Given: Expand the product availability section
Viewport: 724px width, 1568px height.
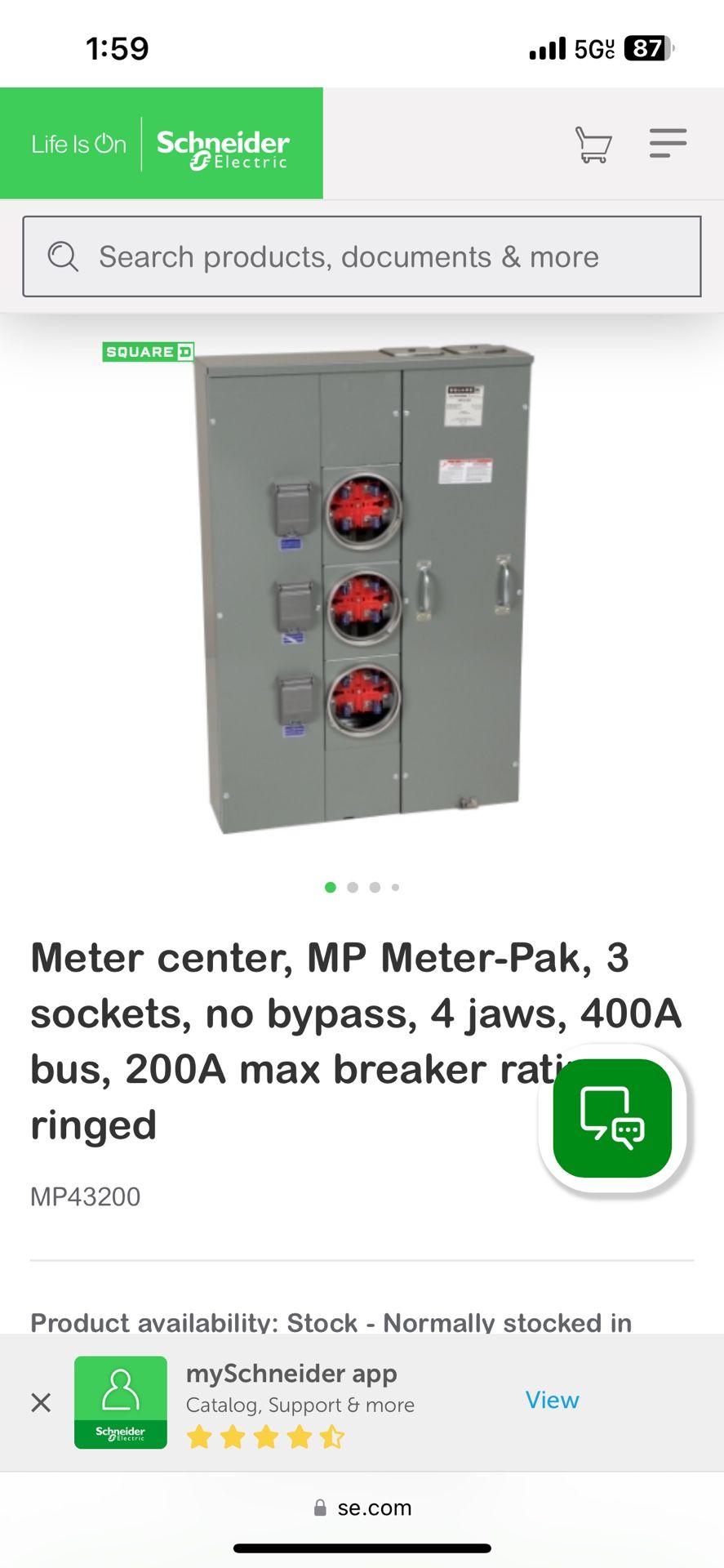Looking at the screenshot, I should [331, 1321].
